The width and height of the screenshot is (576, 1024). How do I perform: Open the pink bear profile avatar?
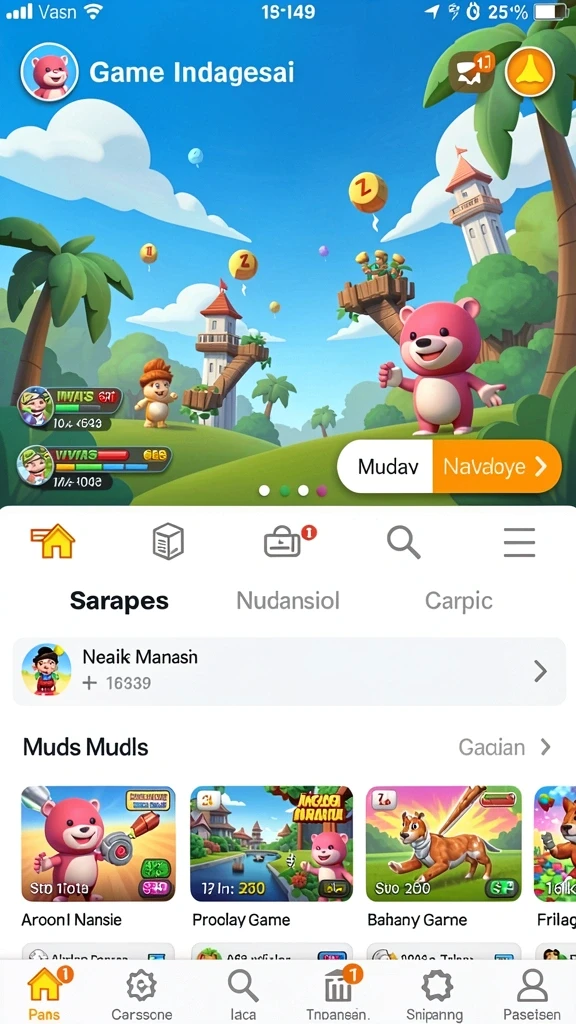point(50,72)
